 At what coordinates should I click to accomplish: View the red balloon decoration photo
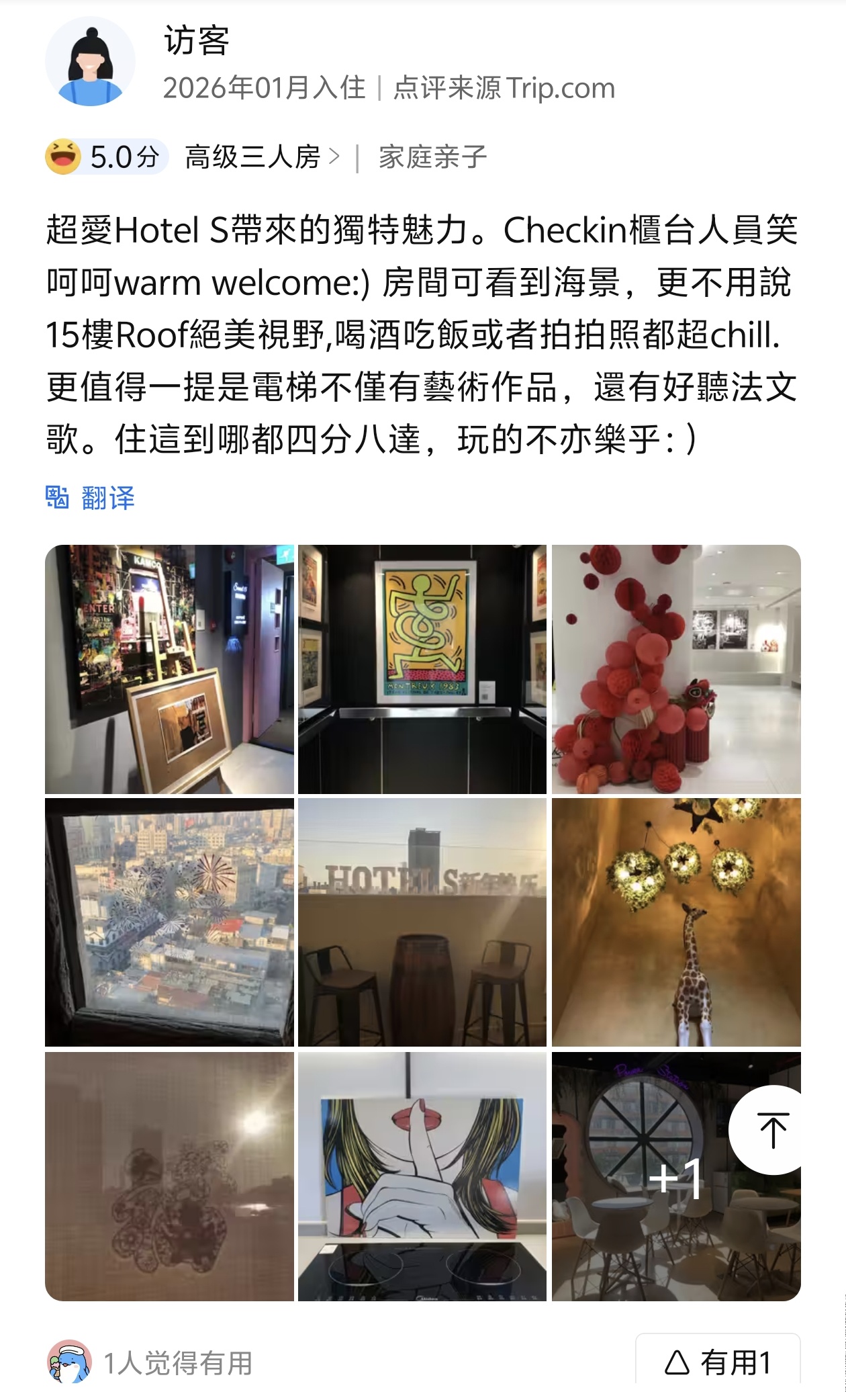pos(676,669)
